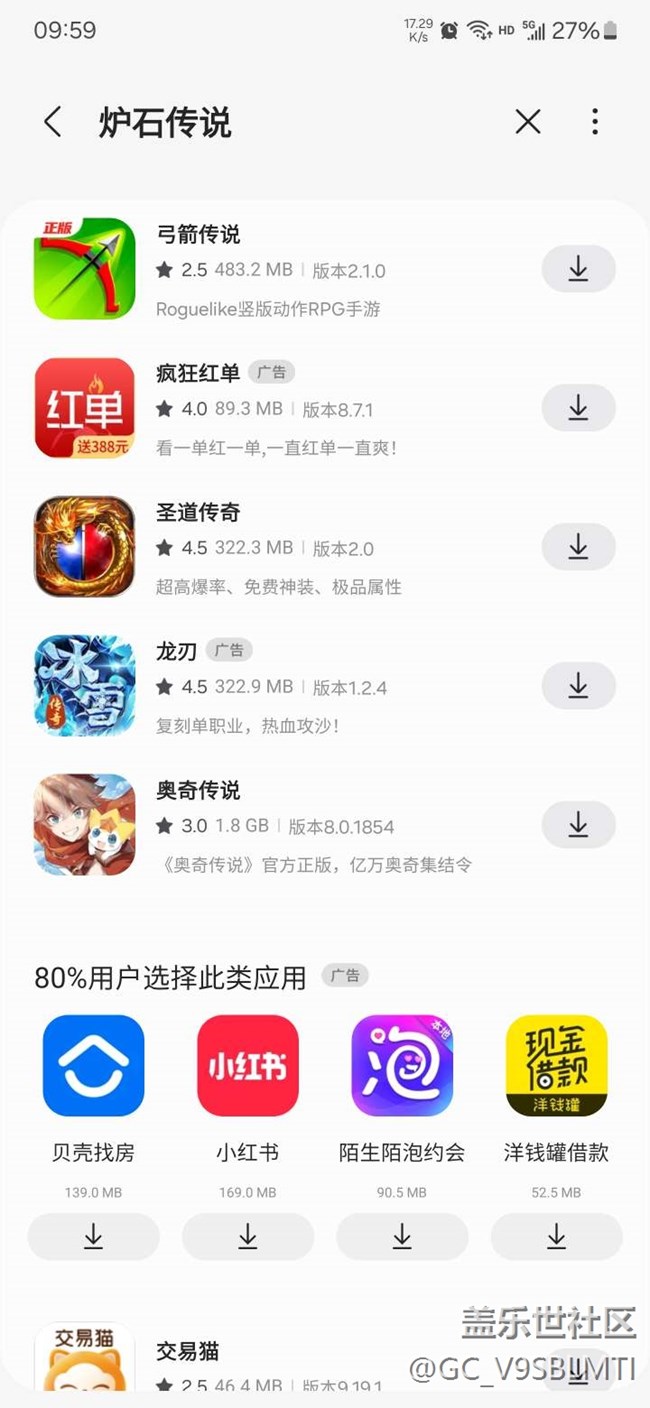The width and height of the screenshot is (650, 1408).
Task: Download 疯狂红单
Action: pyautogui.click(x=578, y=408)
